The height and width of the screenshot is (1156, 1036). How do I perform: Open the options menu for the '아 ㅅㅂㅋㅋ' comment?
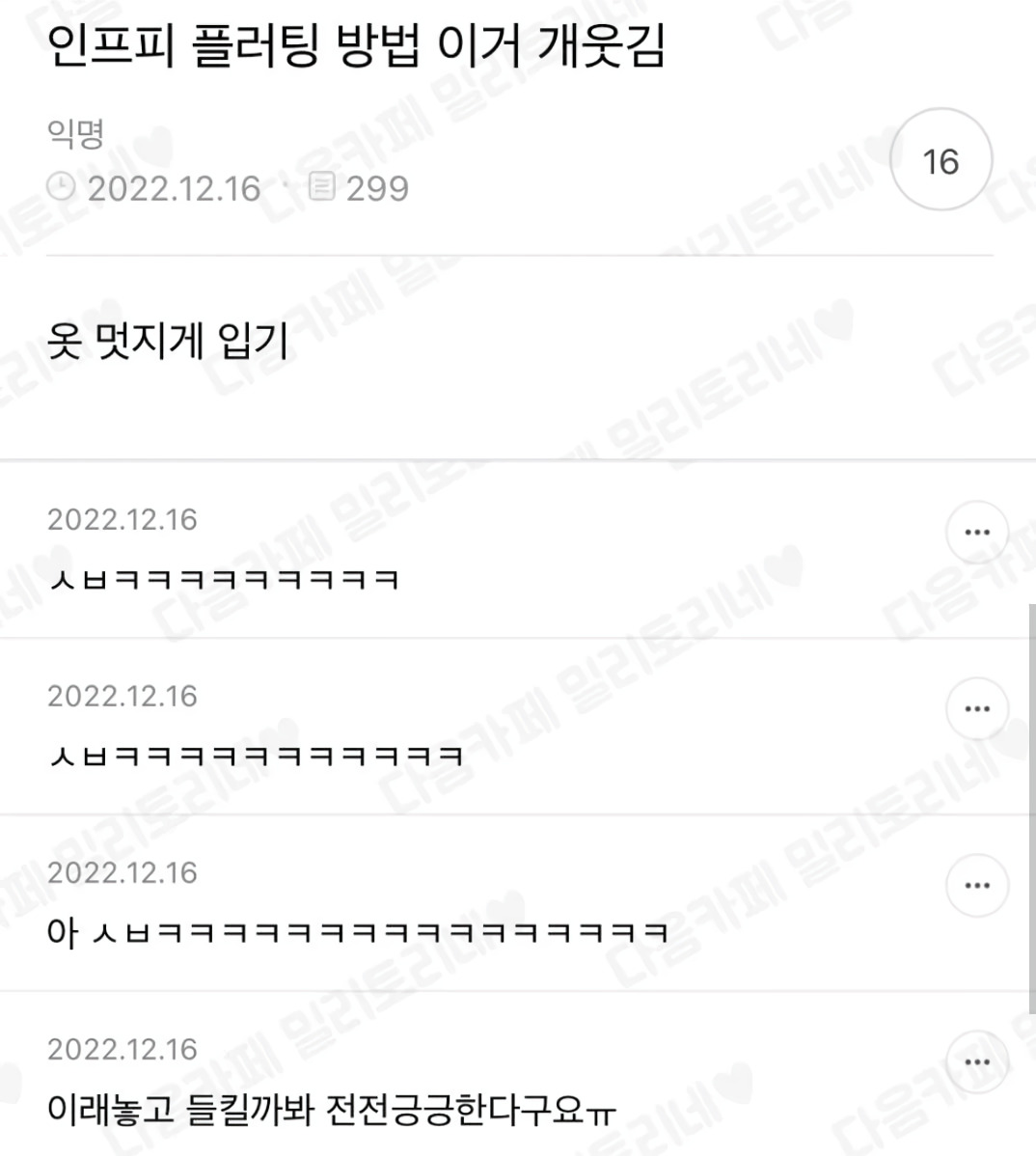(x=977, y=885)
